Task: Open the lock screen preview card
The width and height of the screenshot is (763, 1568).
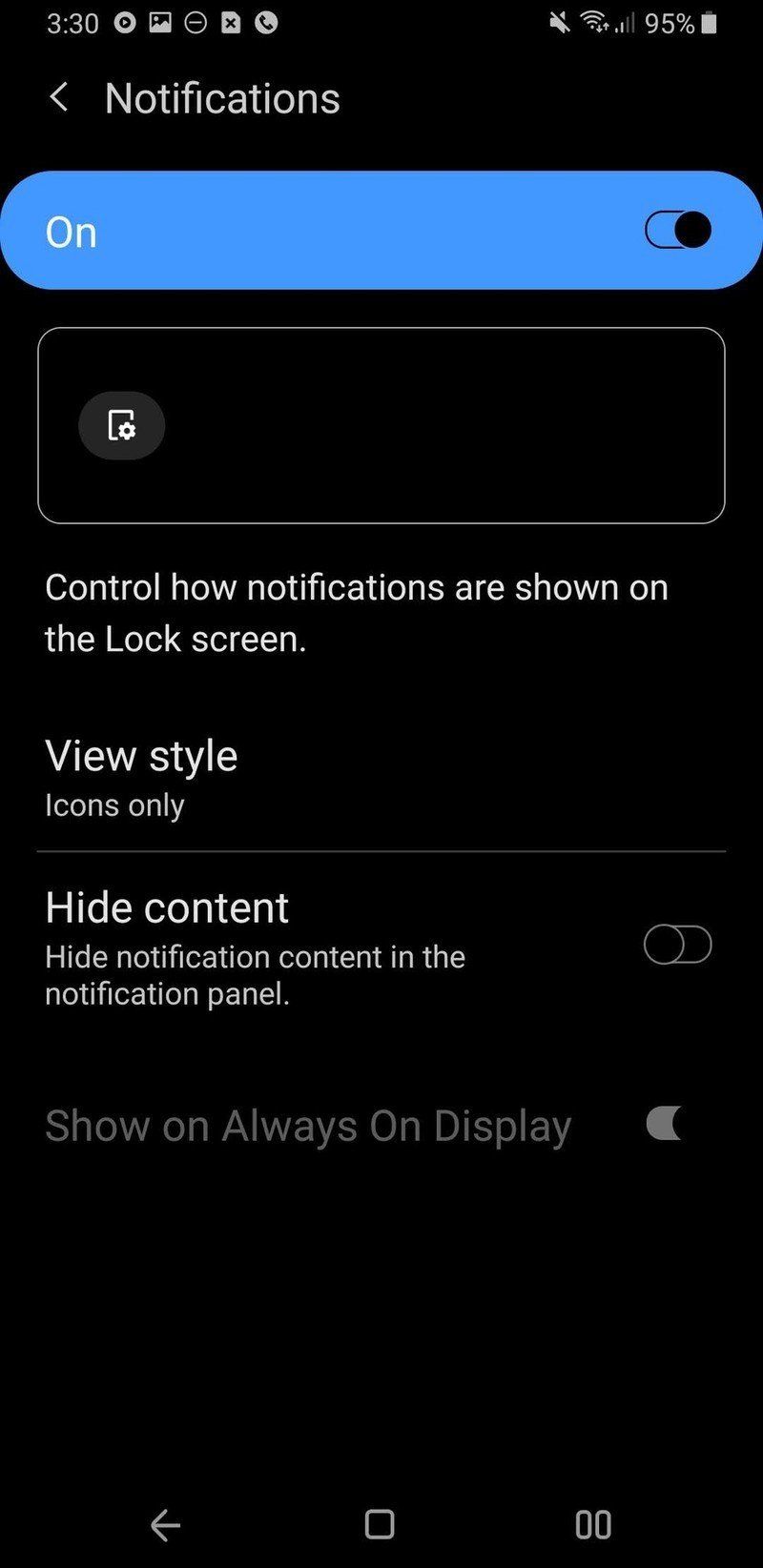Action: coord(381,426)
